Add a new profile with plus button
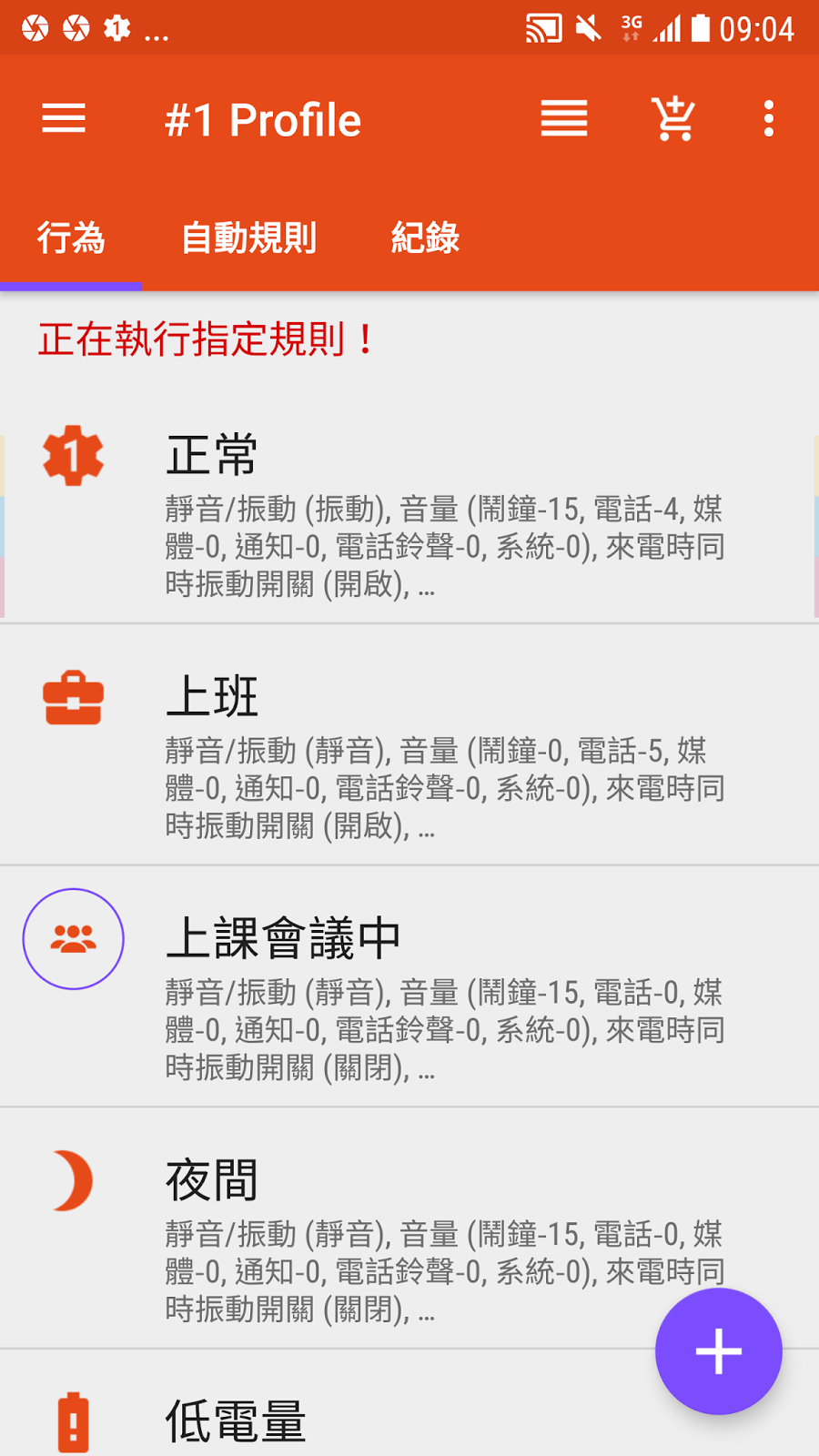The width and height of the screenshot is (819, 1456). pos(719,1351)
